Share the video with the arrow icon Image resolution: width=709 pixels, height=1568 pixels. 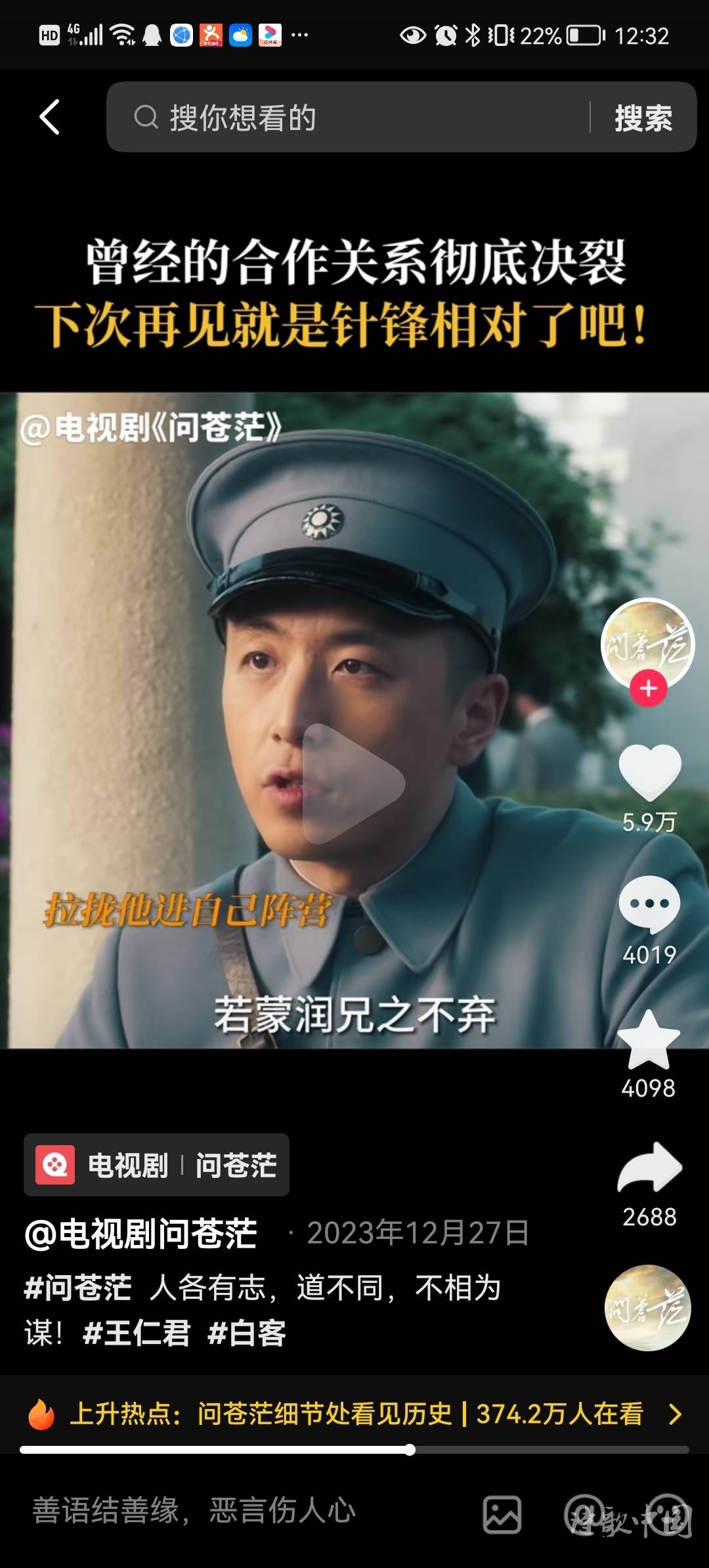(649, 1167)
